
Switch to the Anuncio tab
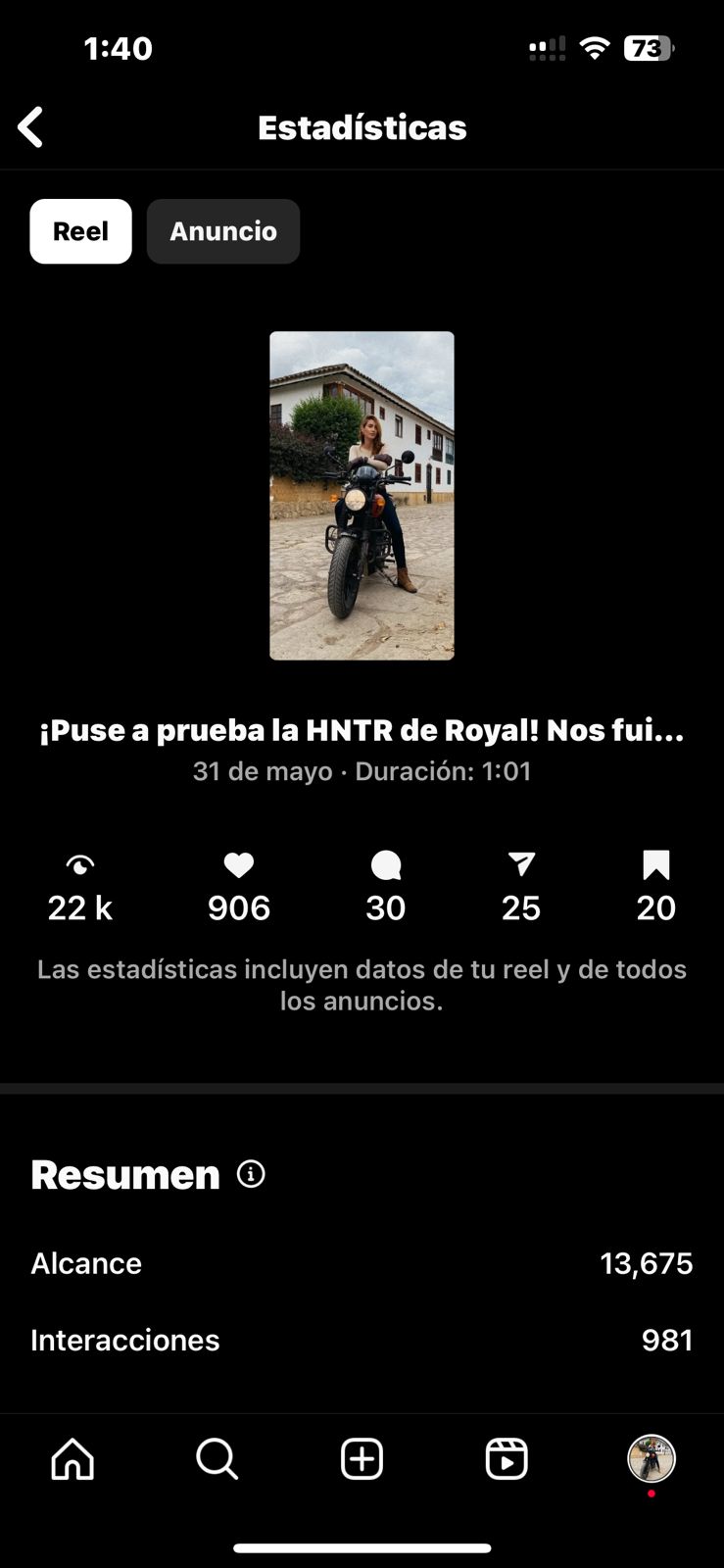click(223, 231)
